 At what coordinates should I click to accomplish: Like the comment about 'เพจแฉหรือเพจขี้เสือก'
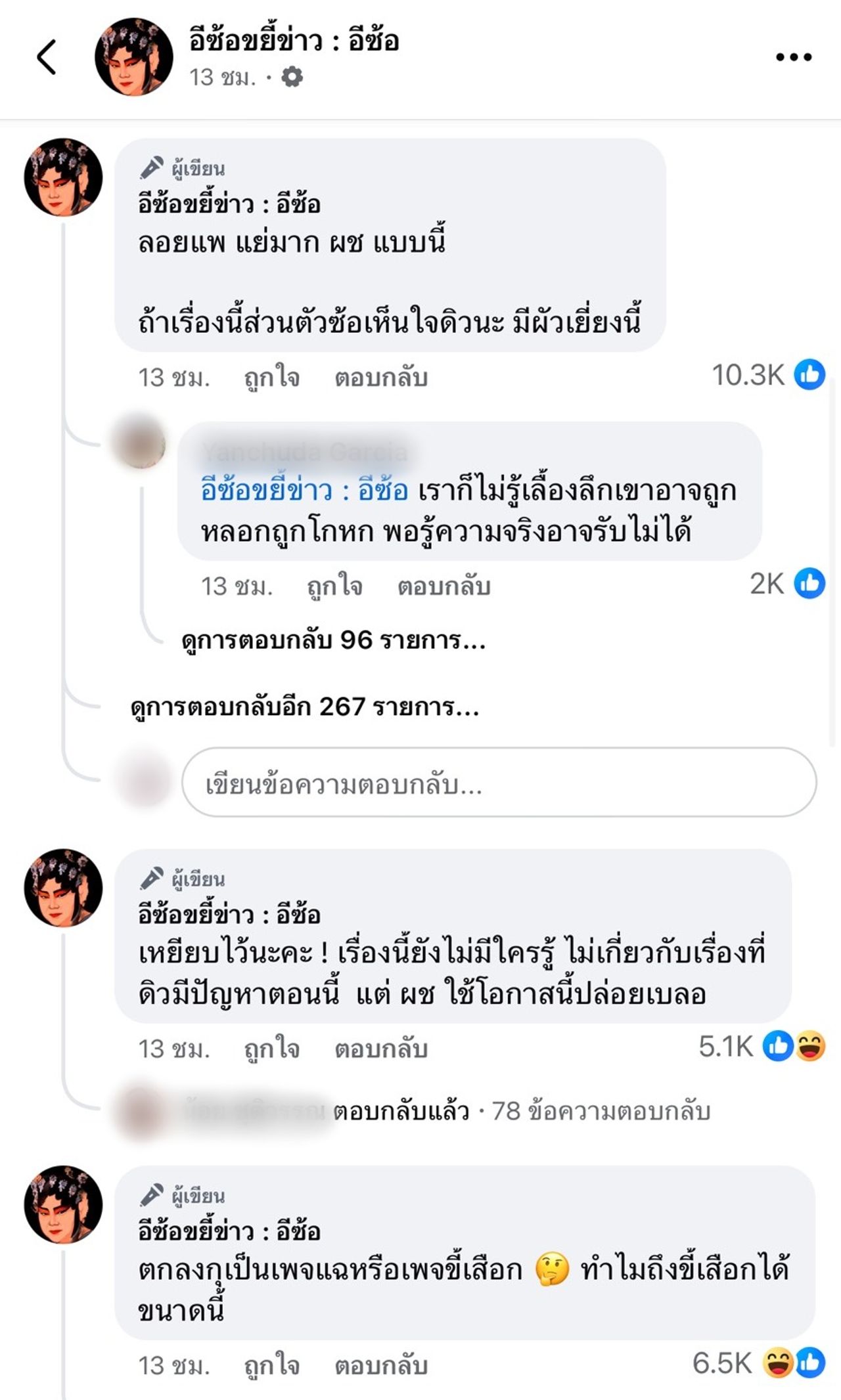[271, 1366]
